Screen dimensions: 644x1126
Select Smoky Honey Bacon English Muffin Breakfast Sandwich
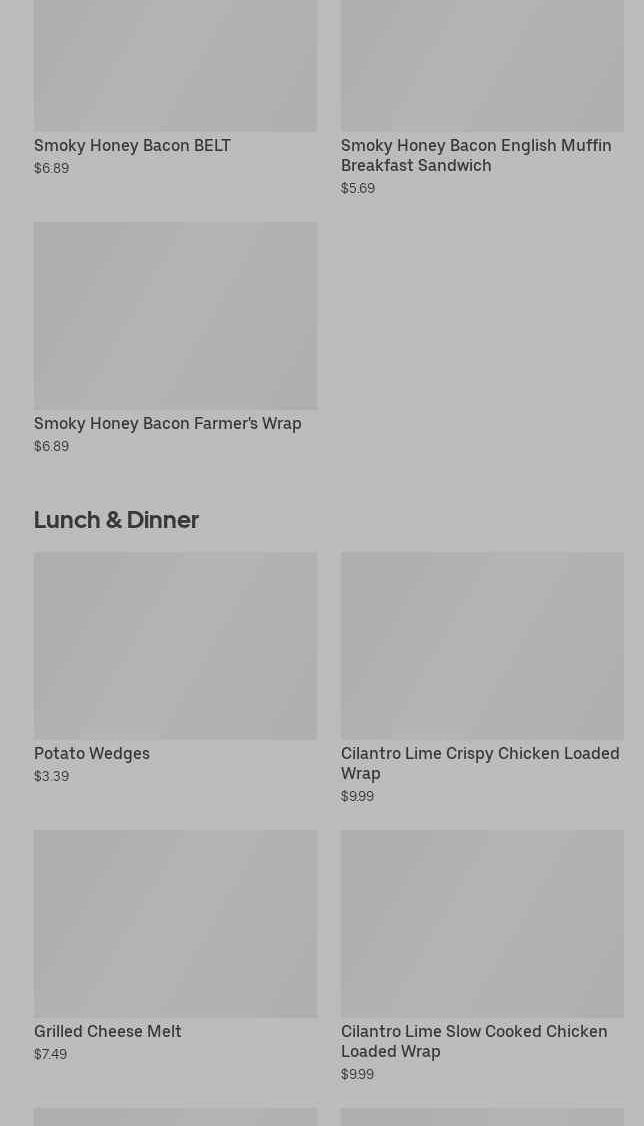pyautogui.click(x=482, y=98)
